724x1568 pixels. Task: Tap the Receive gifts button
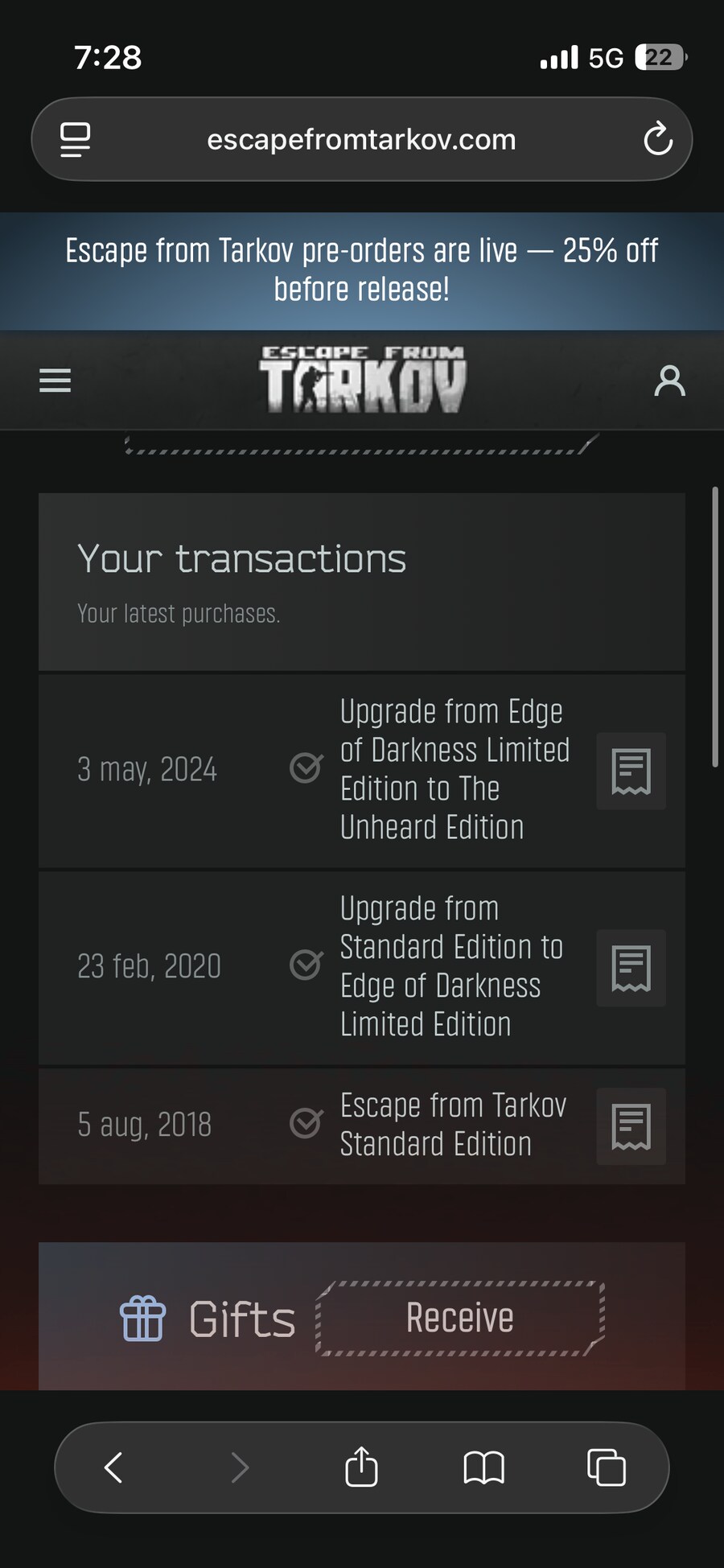click(460, 1319)
